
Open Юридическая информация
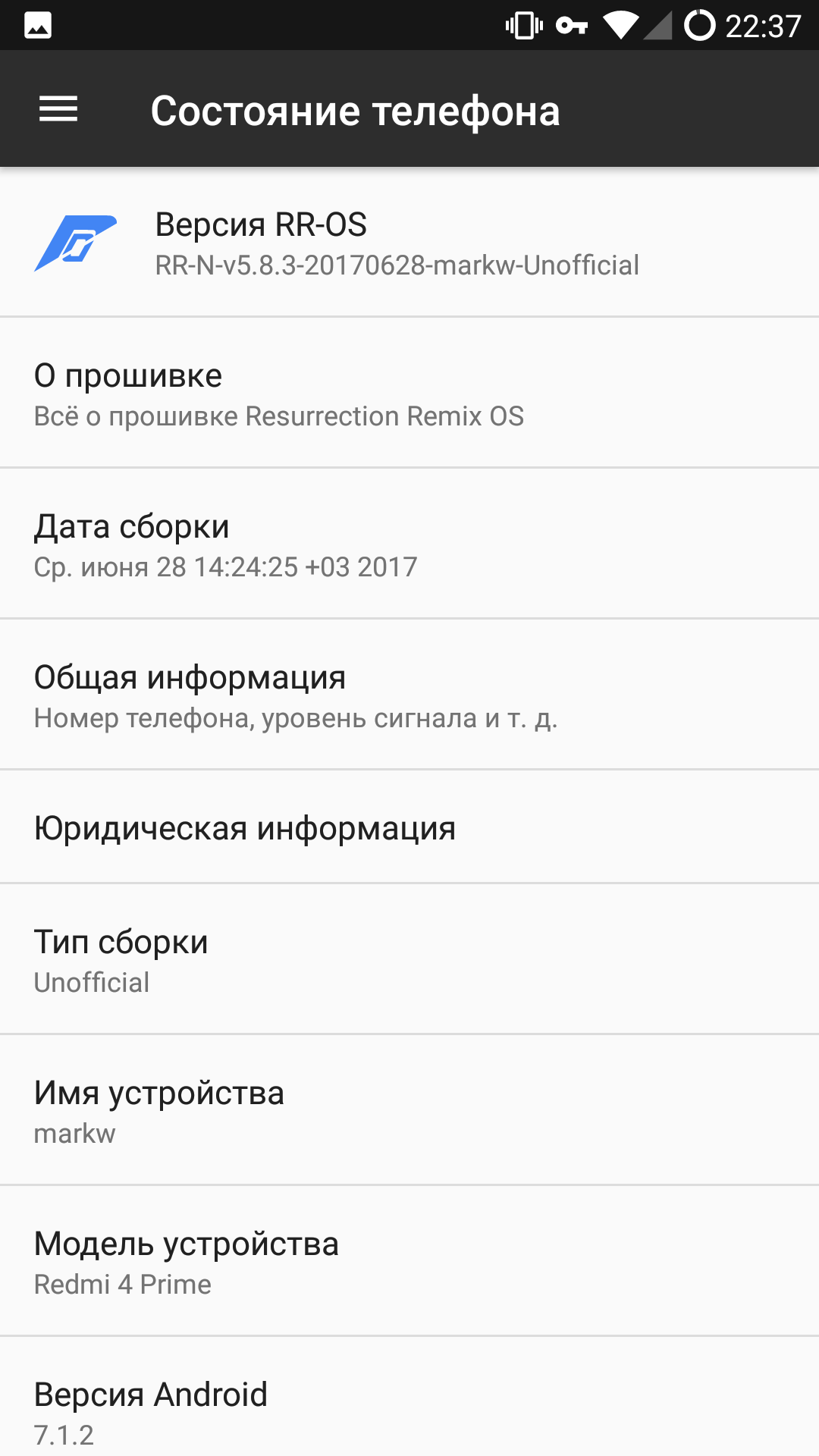pos(409,827)
